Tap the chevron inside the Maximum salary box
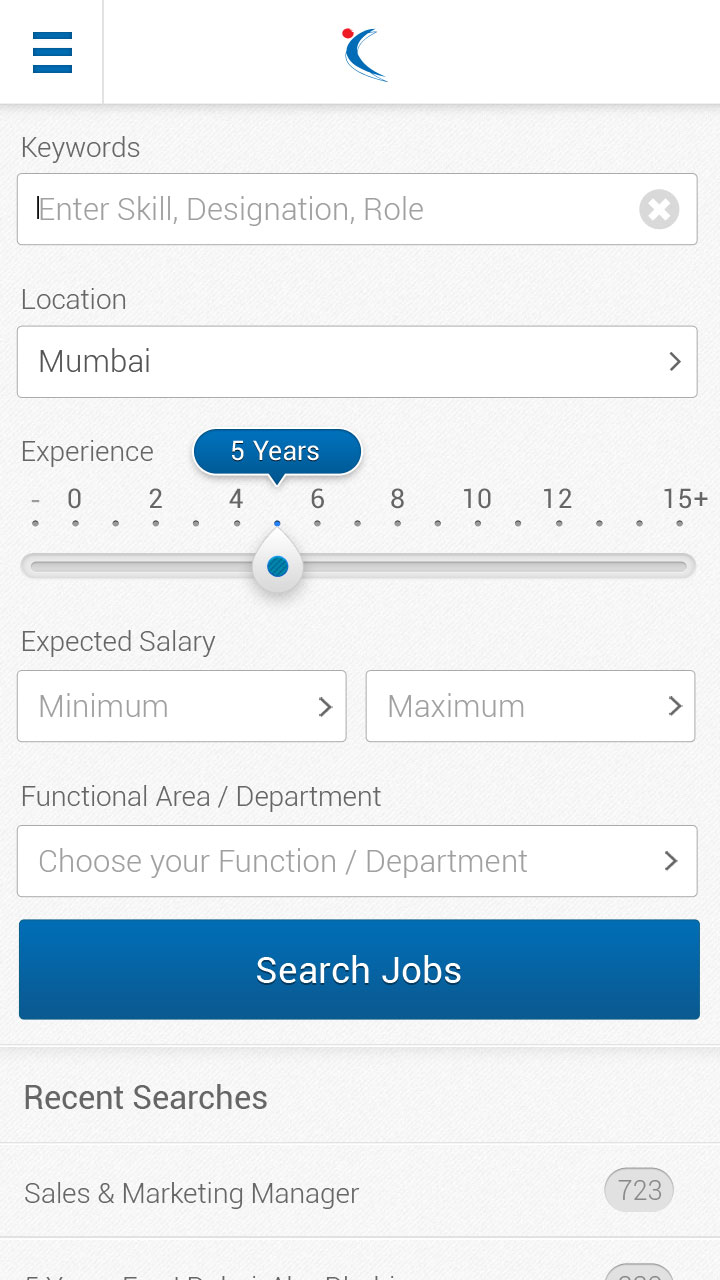720x1280 pixels. click(674, 706)
